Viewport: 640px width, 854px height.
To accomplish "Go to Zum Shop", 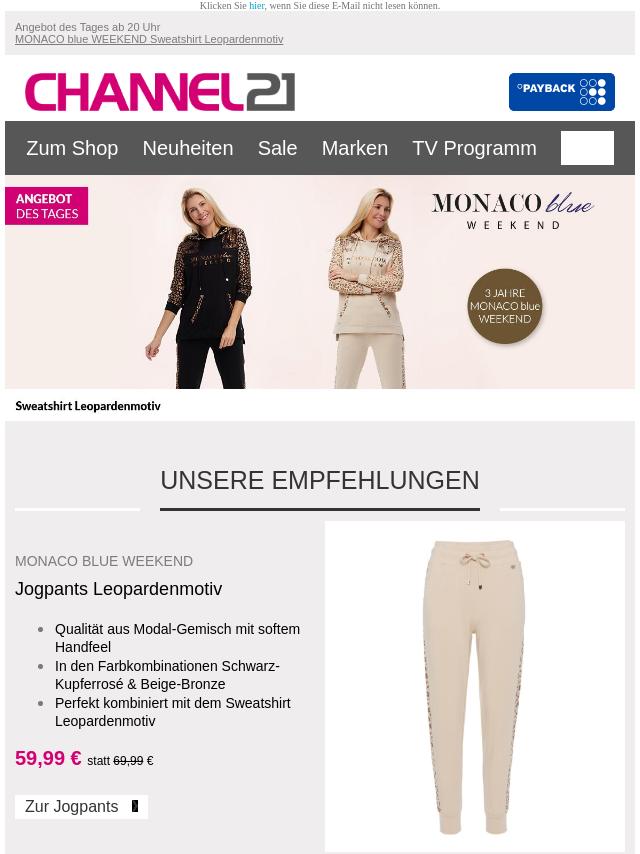I will (72, 148).
